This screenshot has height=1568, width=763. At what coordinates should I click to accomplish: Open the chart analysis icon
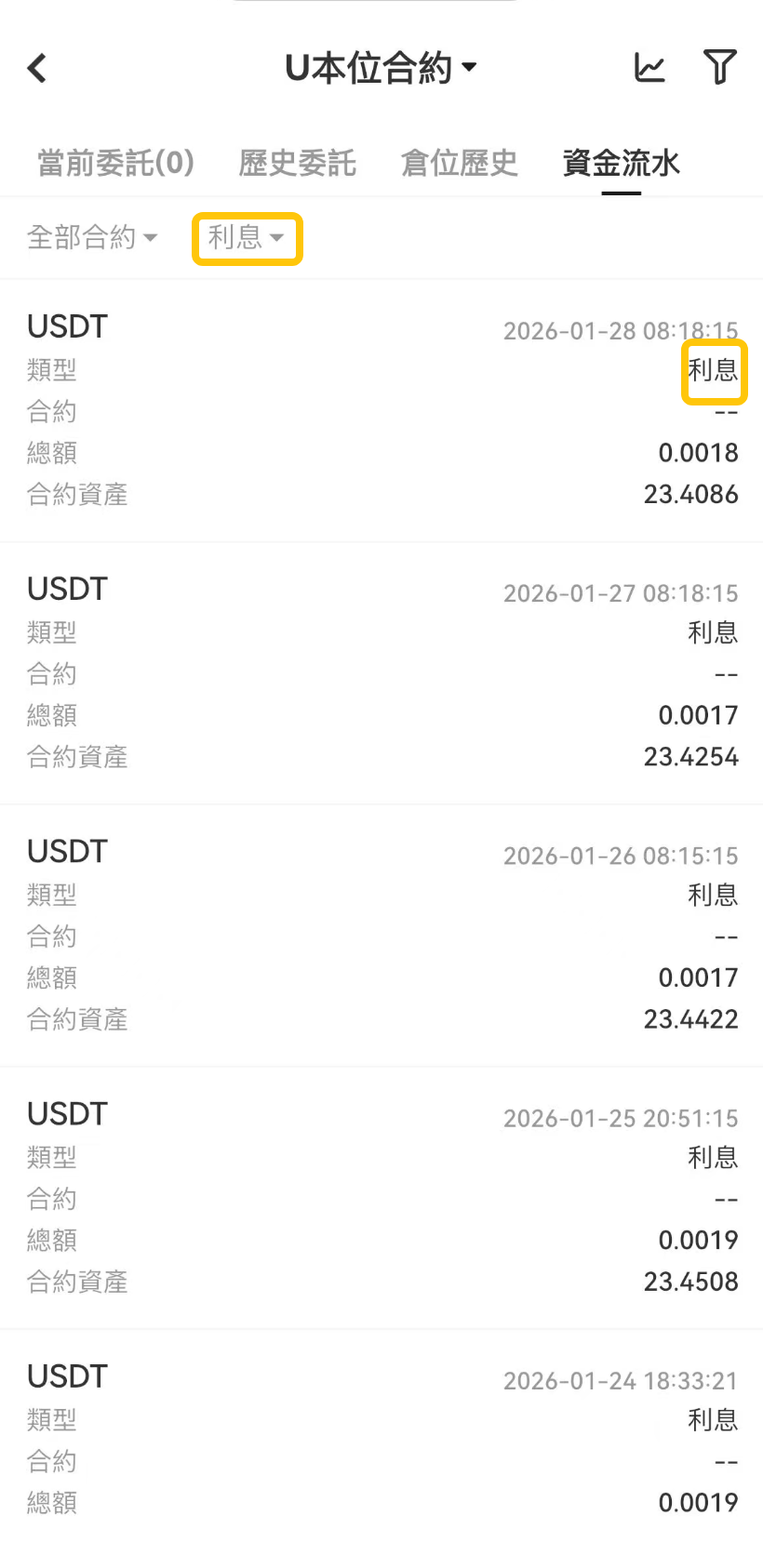coord(649,68)
